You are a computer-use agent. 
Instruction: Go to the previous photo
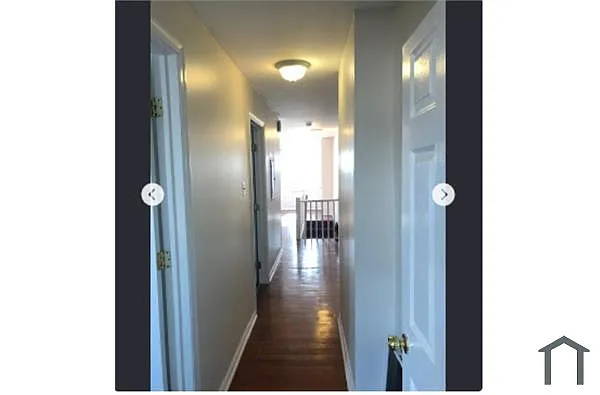pyautogui.click(x=152, y=194)
